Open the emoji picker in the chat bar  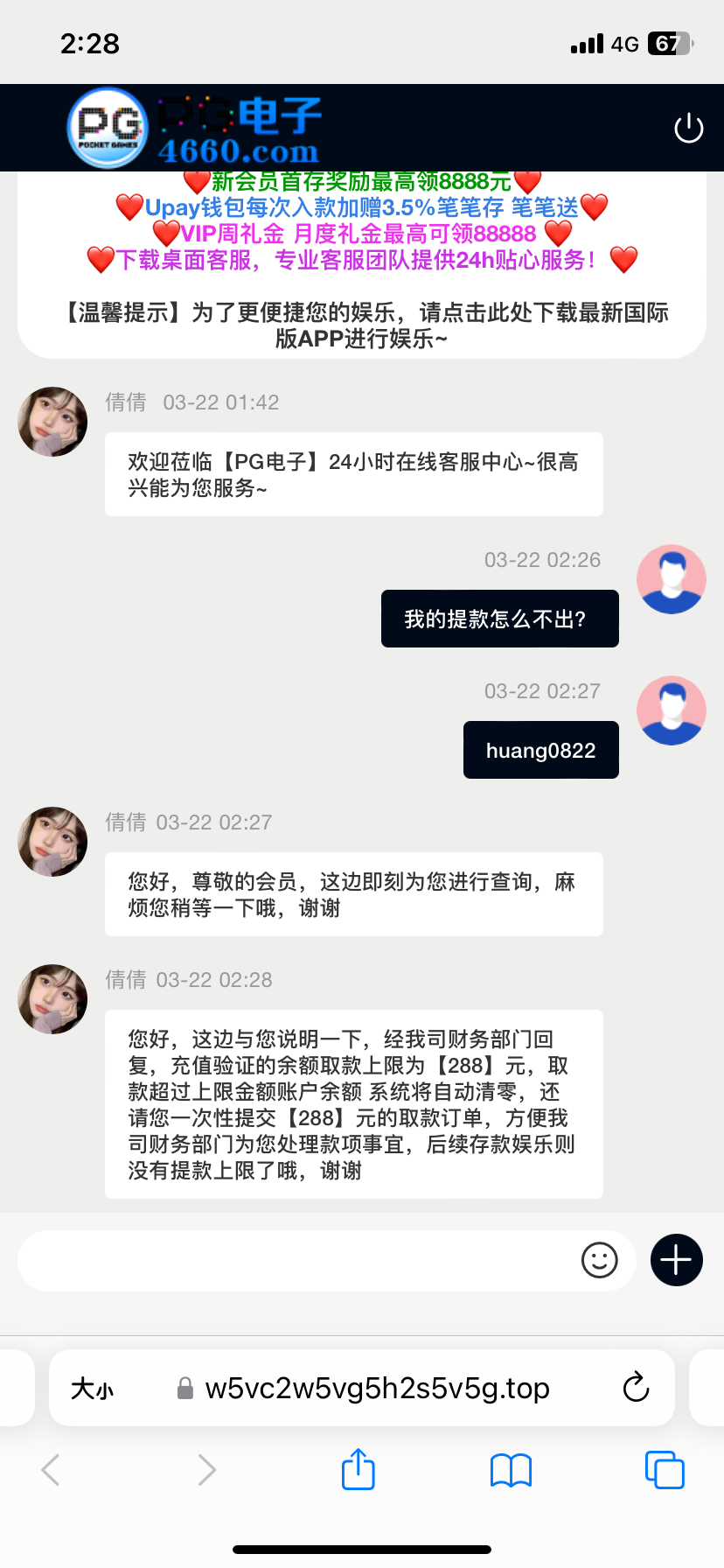pyautogui.click(x=600, y=1260)
